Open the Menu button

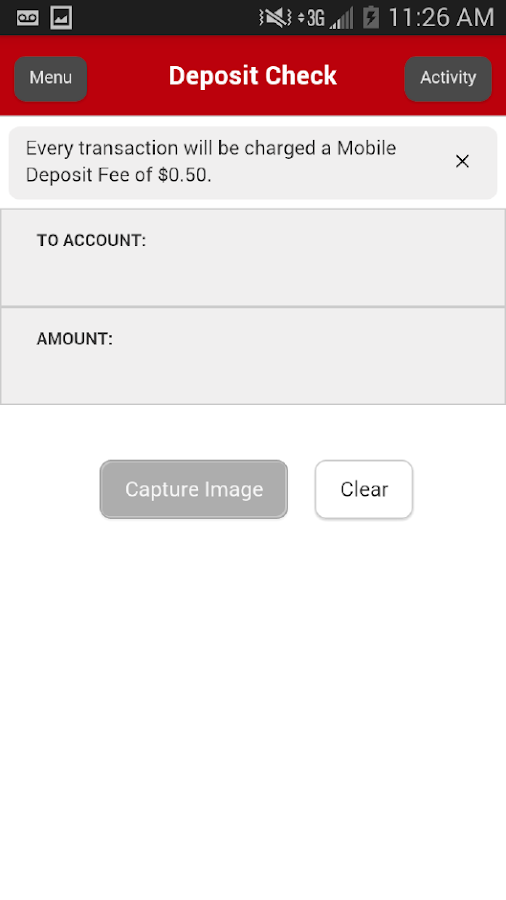50,78
